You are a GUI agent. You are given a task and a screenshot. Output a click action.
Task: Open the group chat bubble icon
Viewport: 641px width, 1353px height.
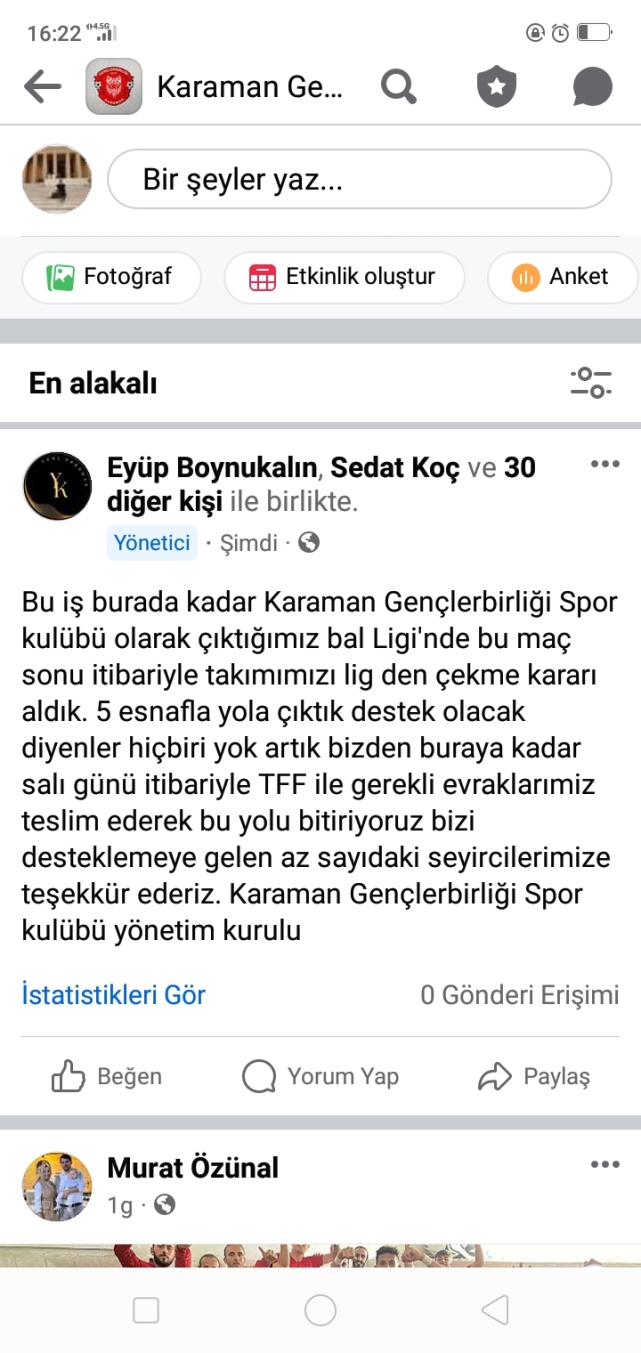[592, 87]
